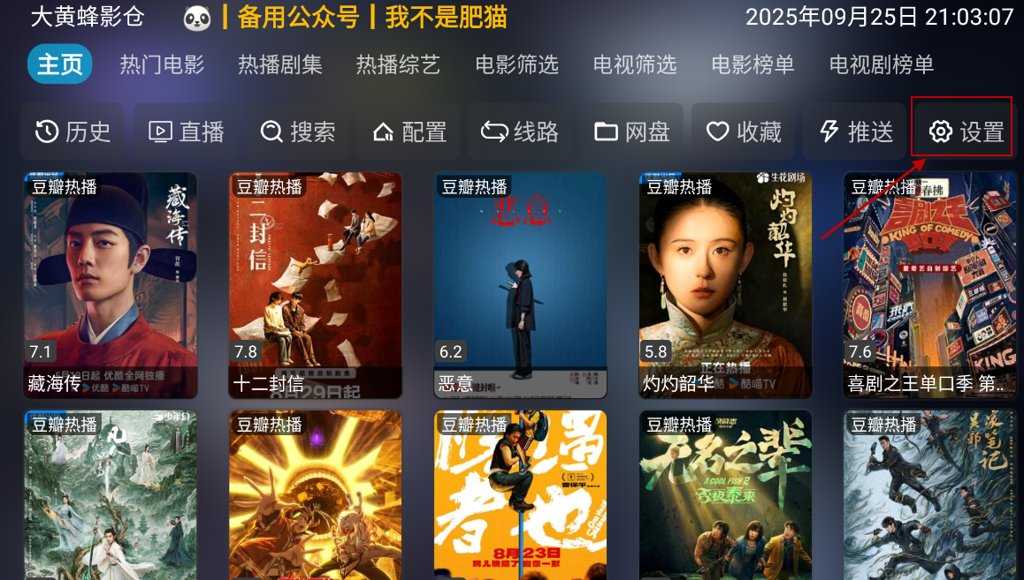Open the 热播综艺 tab
The width and height of the screenshot is (1024, 580).
tap(398, 65)
